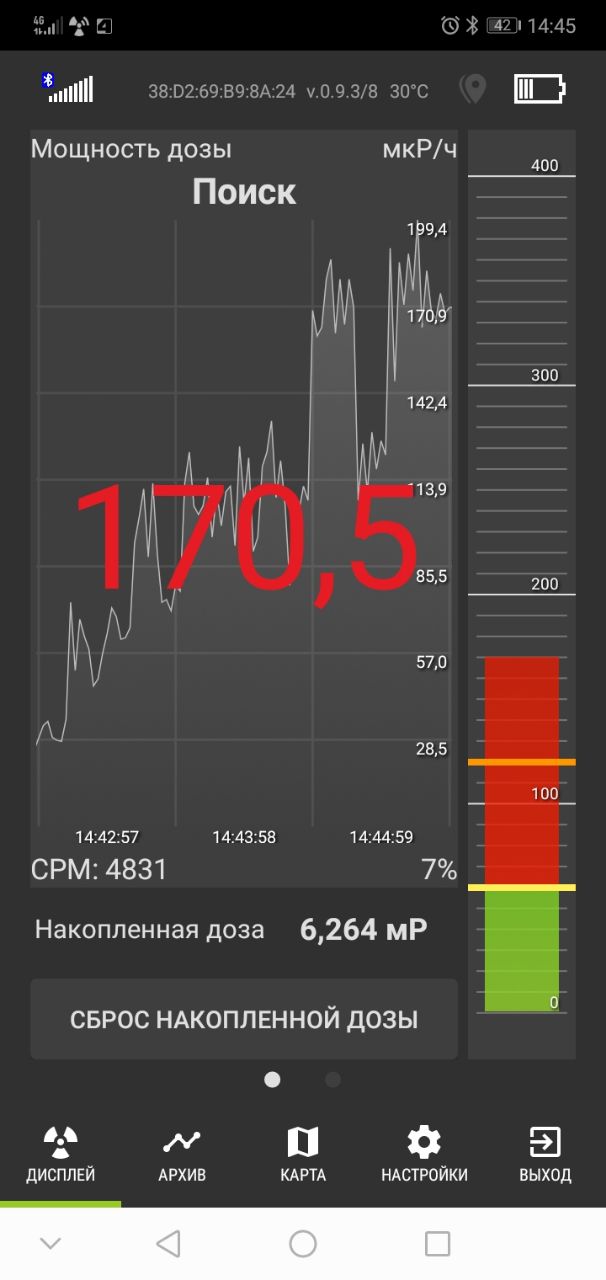Switch to the АРХИВ tab
This screenshot has width=606, height=1280.
pyautogui.click(x=182, y=1155)
